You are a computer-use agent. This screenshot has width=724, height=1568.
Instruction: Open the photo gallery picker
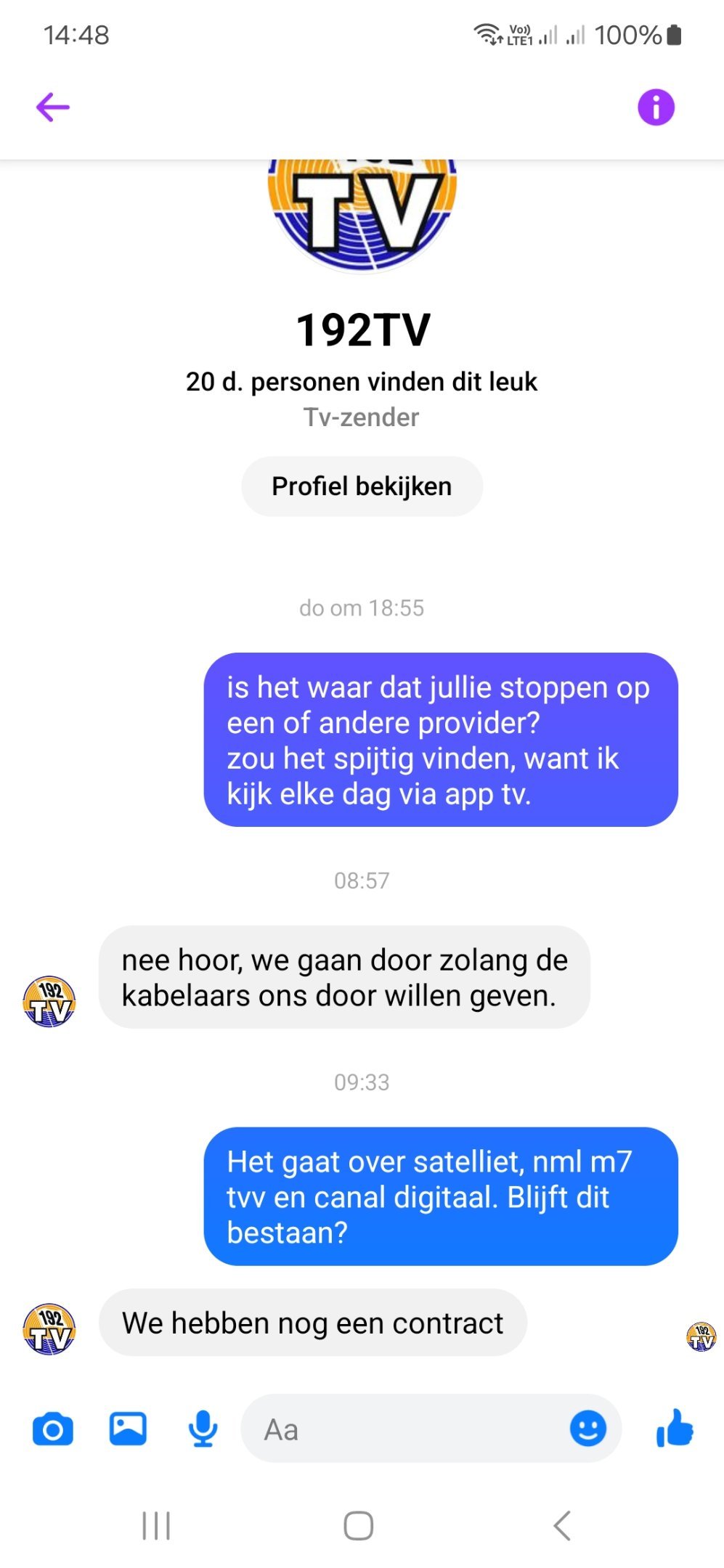(128, 1429)
